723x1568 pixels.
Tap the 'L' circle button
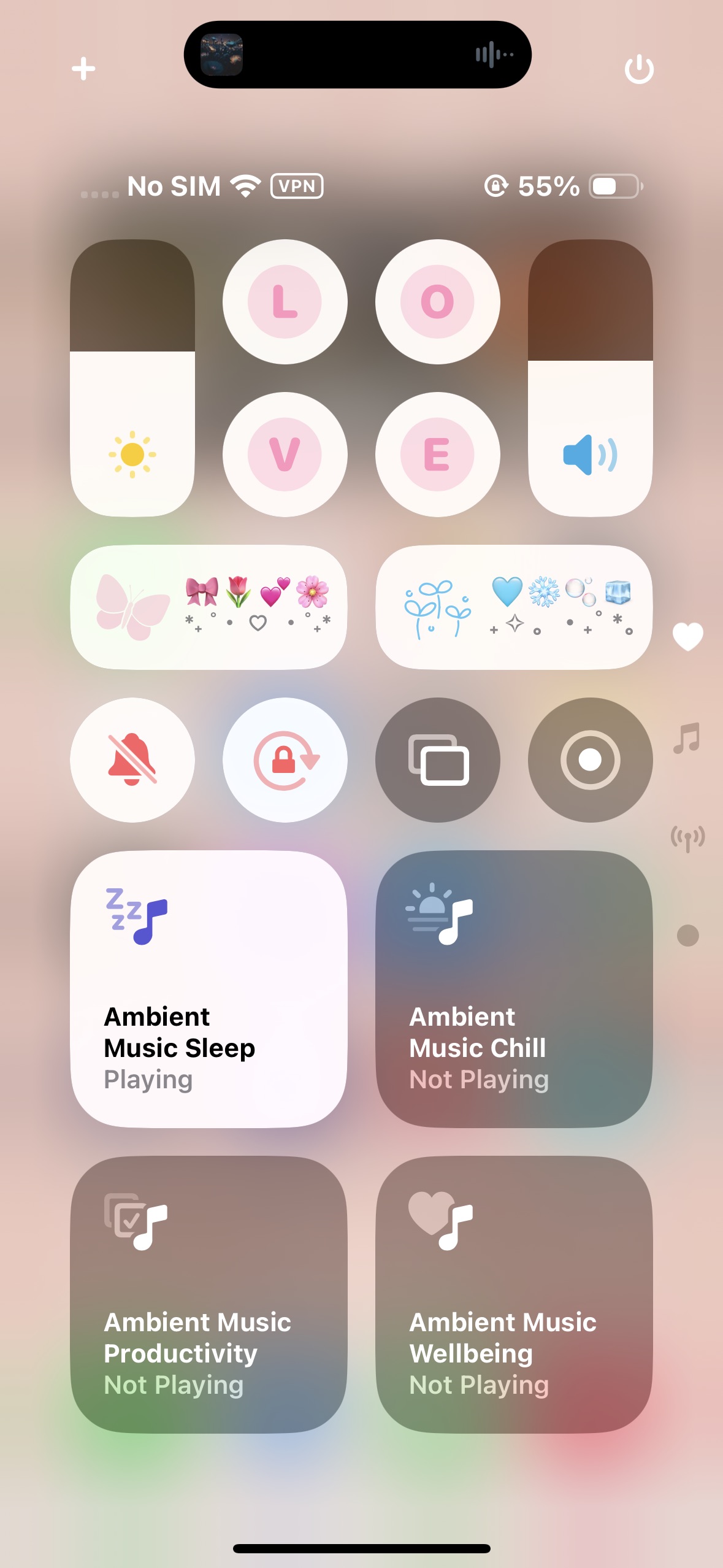(285, 301)
